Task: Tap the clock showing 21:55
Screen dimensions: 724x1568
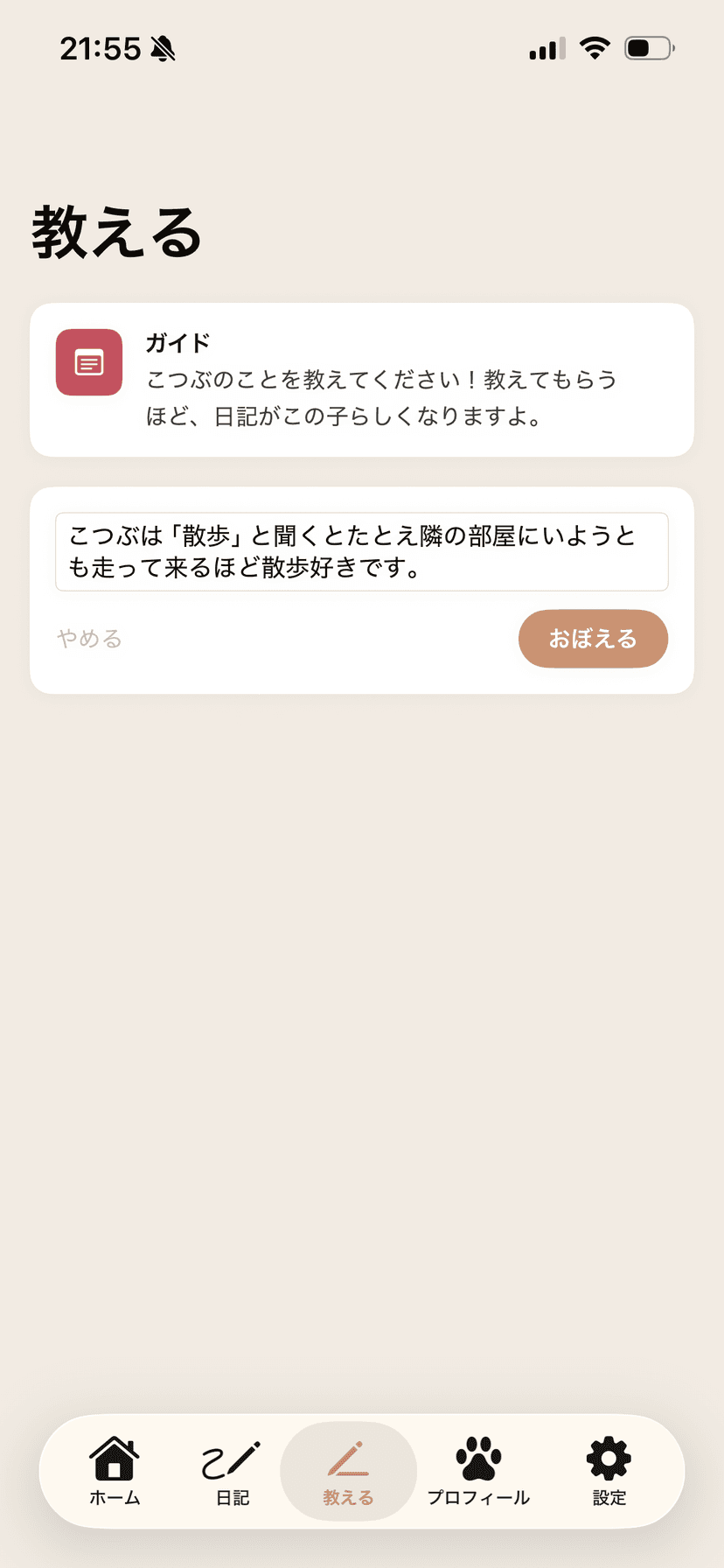Action: (x=99, y=49)
